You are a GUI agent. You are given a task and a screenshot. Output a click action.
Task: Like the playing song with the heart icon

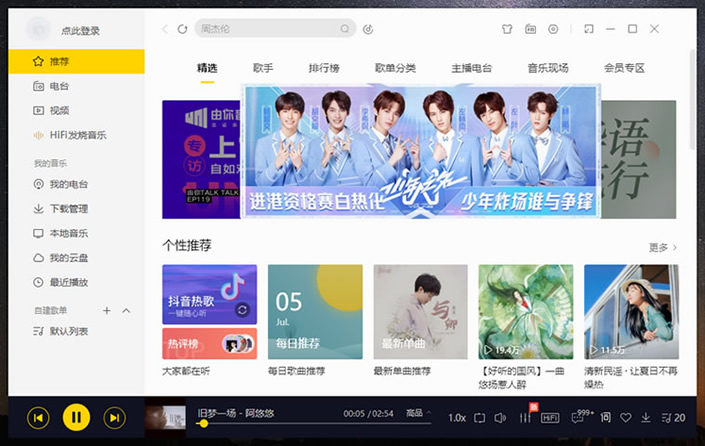(x=626, y=417)
